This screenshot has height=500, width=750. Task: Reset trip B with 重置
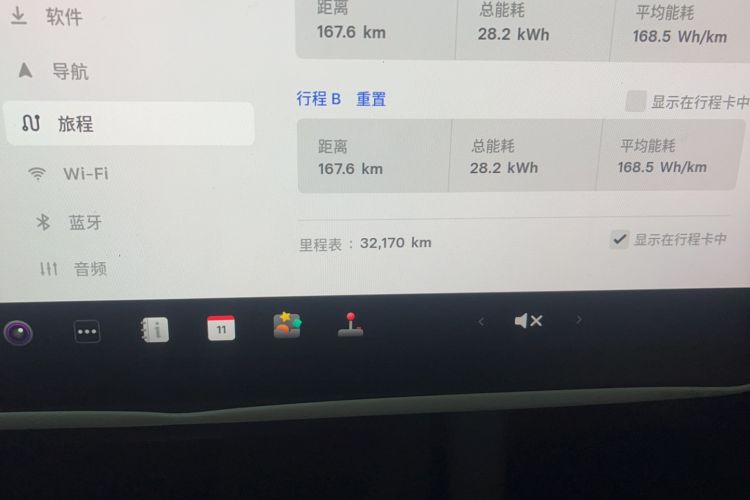coord(371,99)
